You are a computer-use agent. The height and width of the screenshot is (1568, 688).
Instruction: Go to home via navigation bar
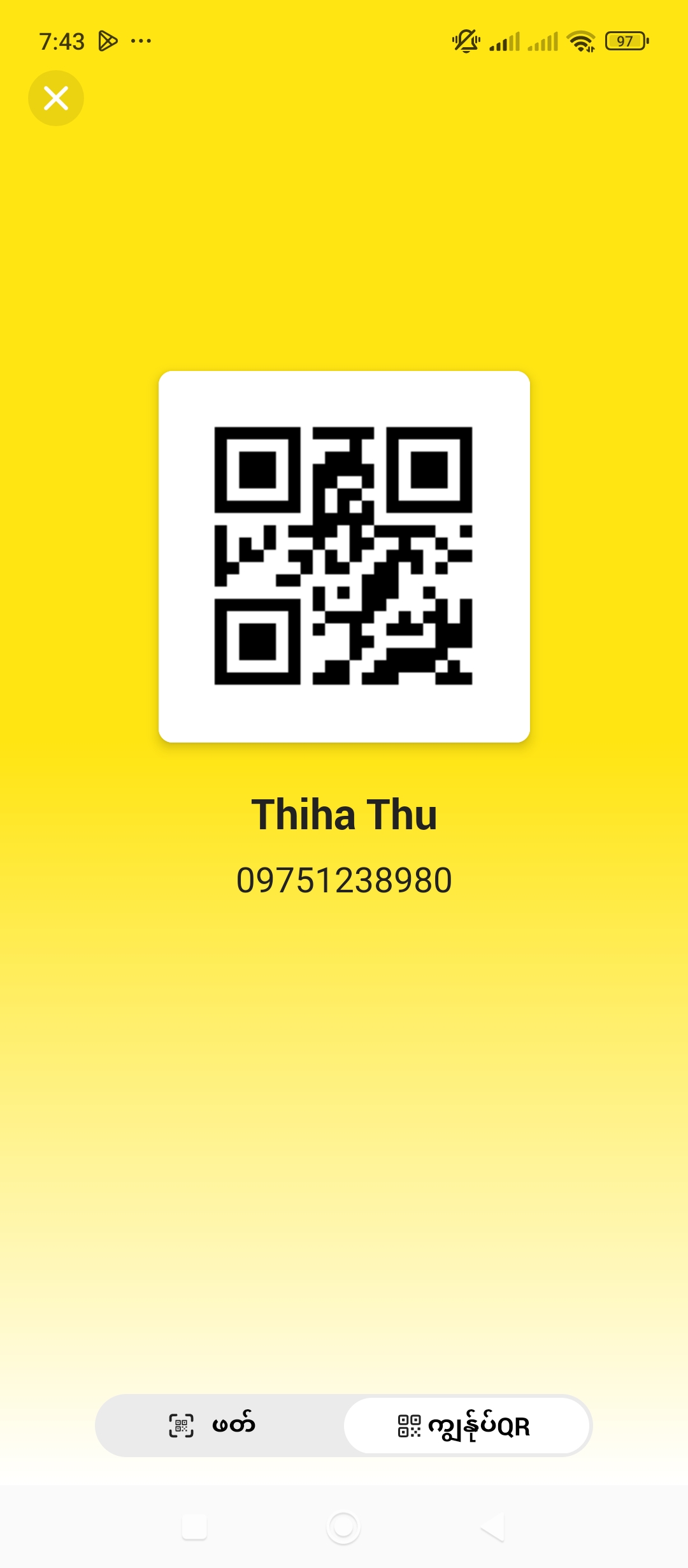[343, 1527]
